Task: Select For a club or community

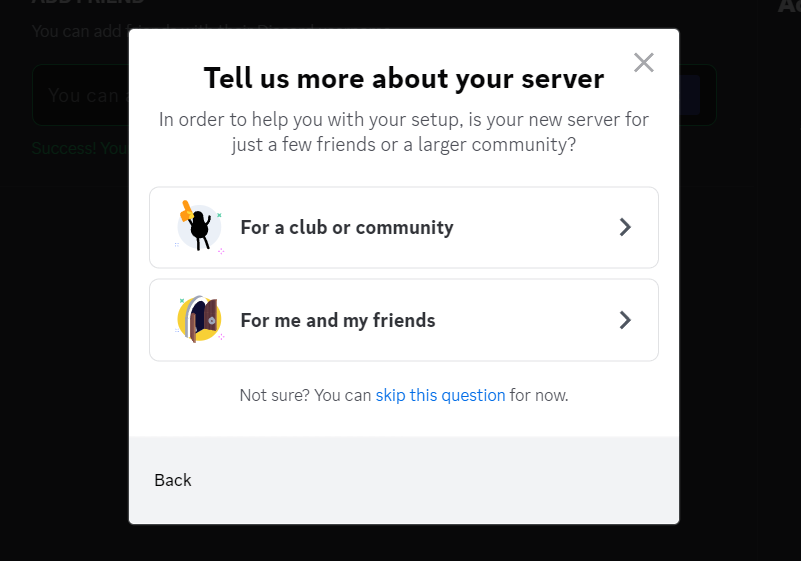Action: click(403, 228)
